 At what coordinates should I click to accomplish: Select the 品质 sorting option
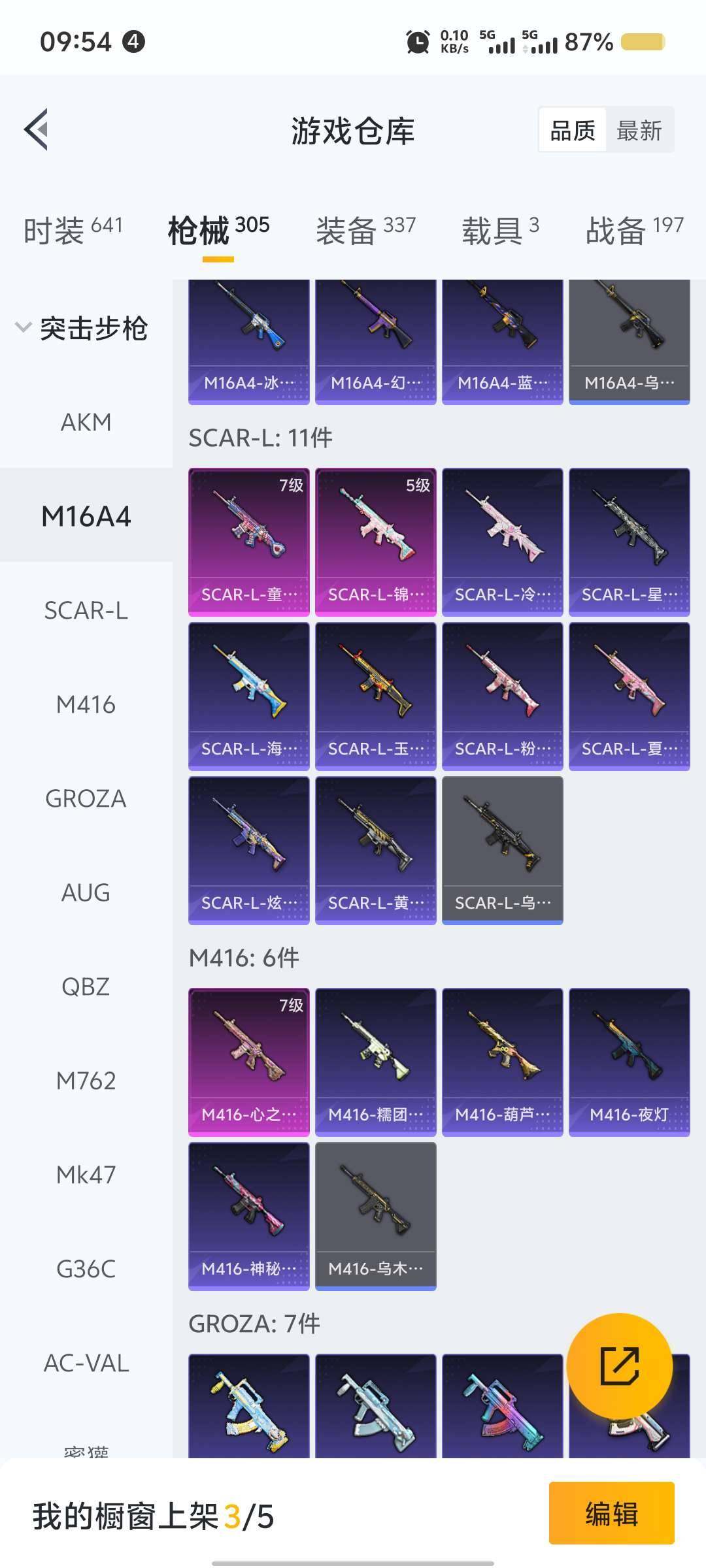coord(573,131)
